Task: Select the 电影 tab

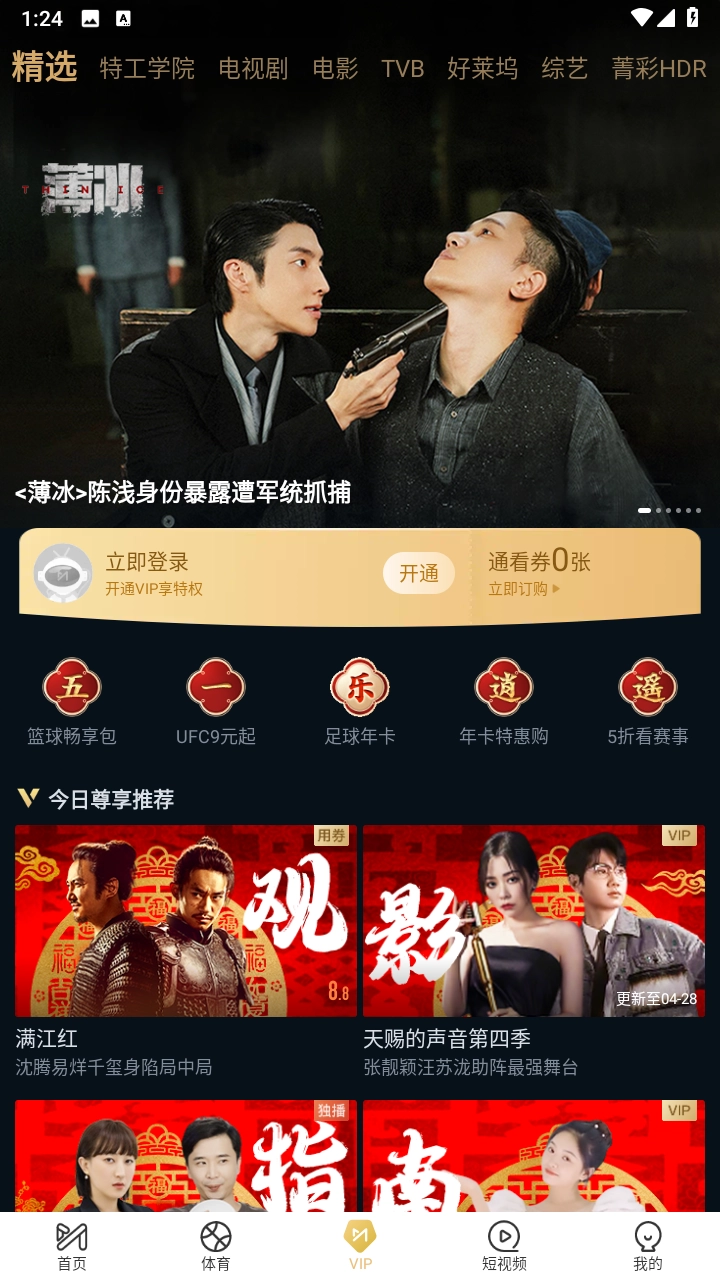Action: coord(335,68)
